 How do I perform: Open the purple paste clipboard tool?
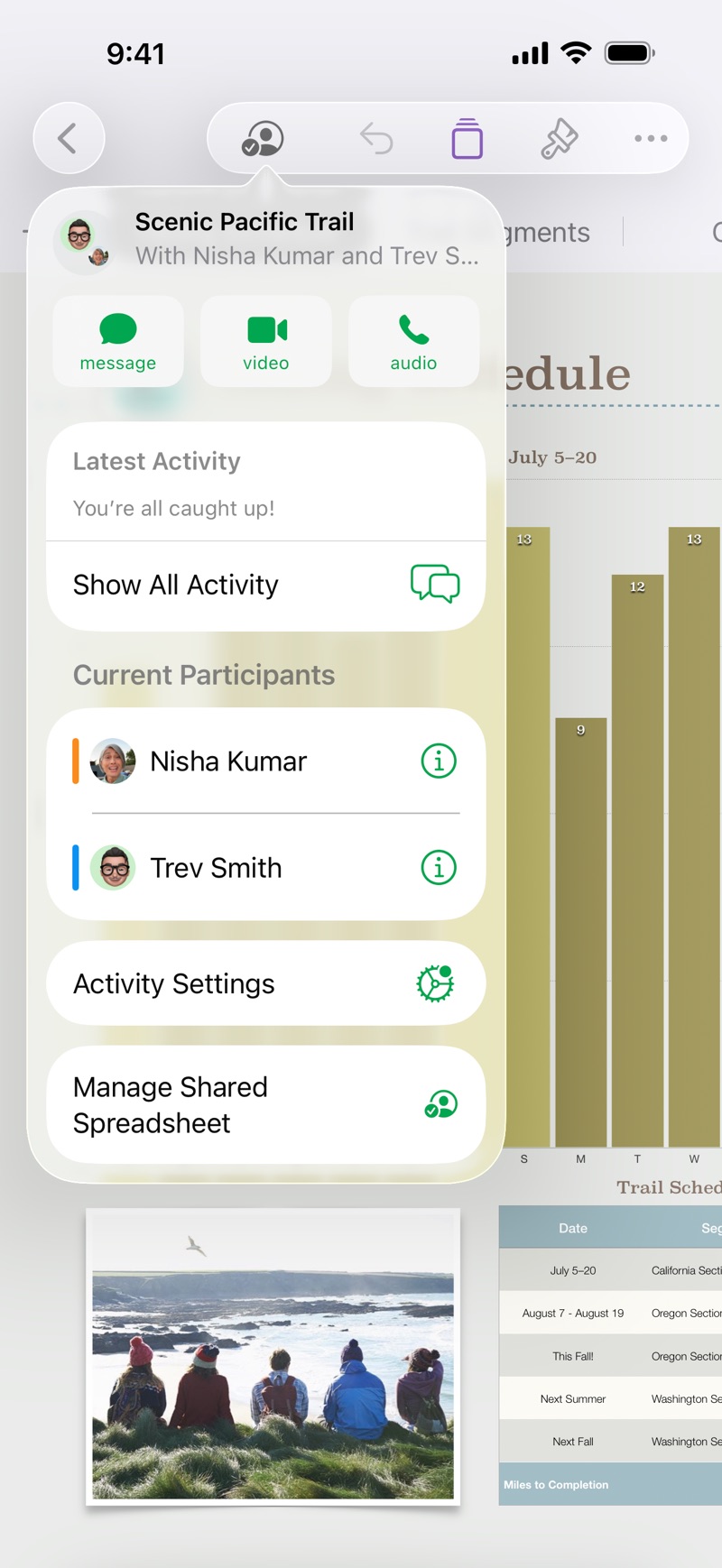click(x=467, y=139)
